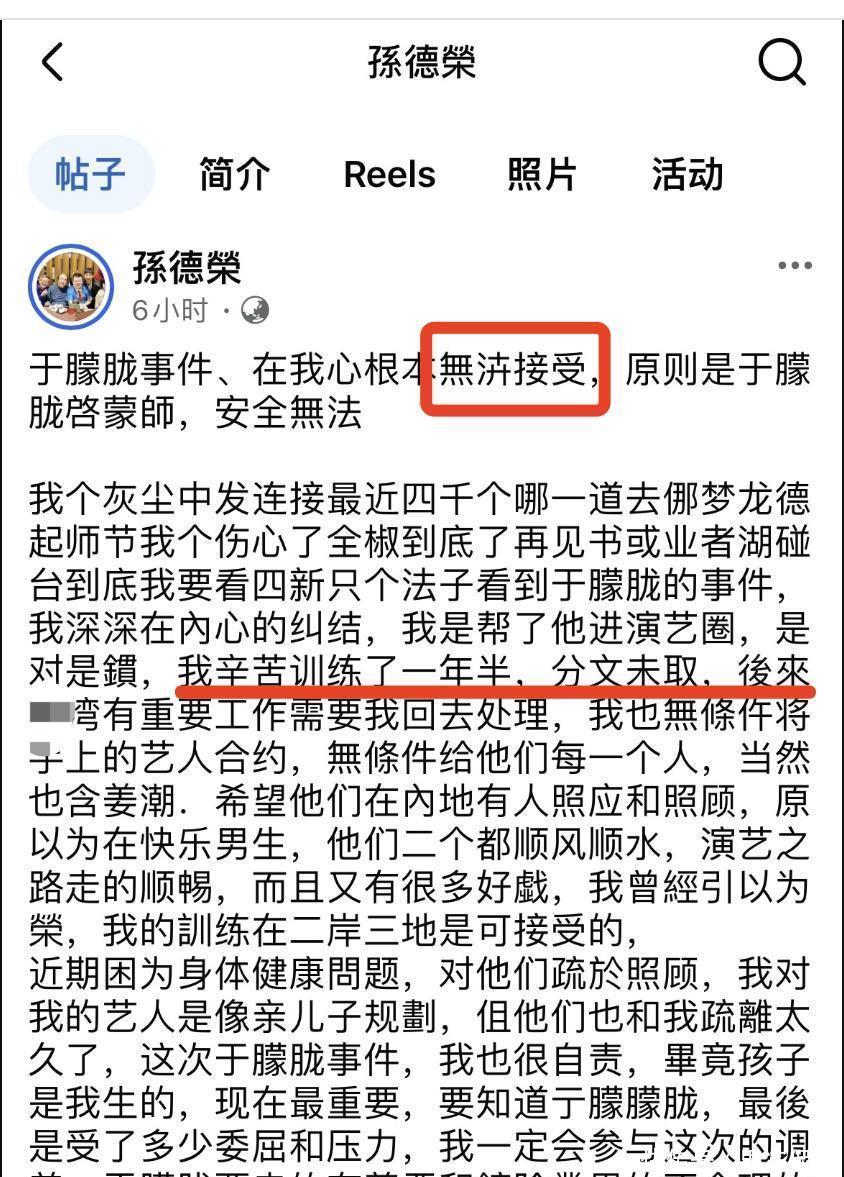Open the post's three-dot overflow menu
The height and width of the screenshot is (1177, 844).
pyautogui.click(x=794, y=266)
